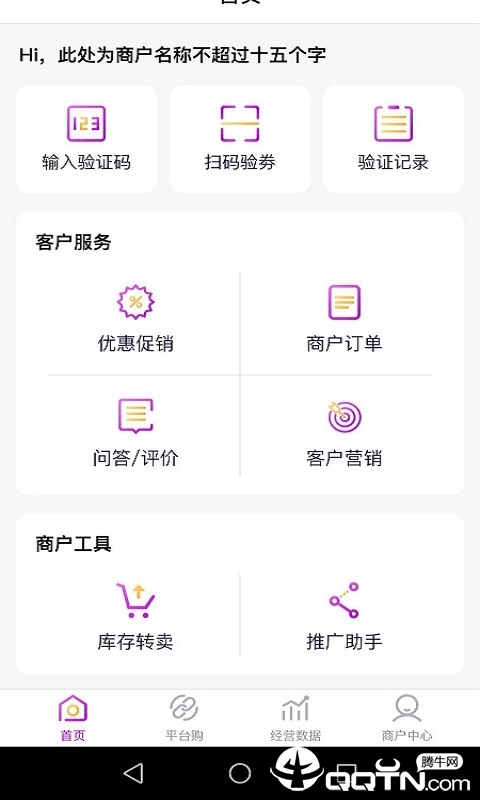Tap the 首页 home tab

tap(73, 718)
